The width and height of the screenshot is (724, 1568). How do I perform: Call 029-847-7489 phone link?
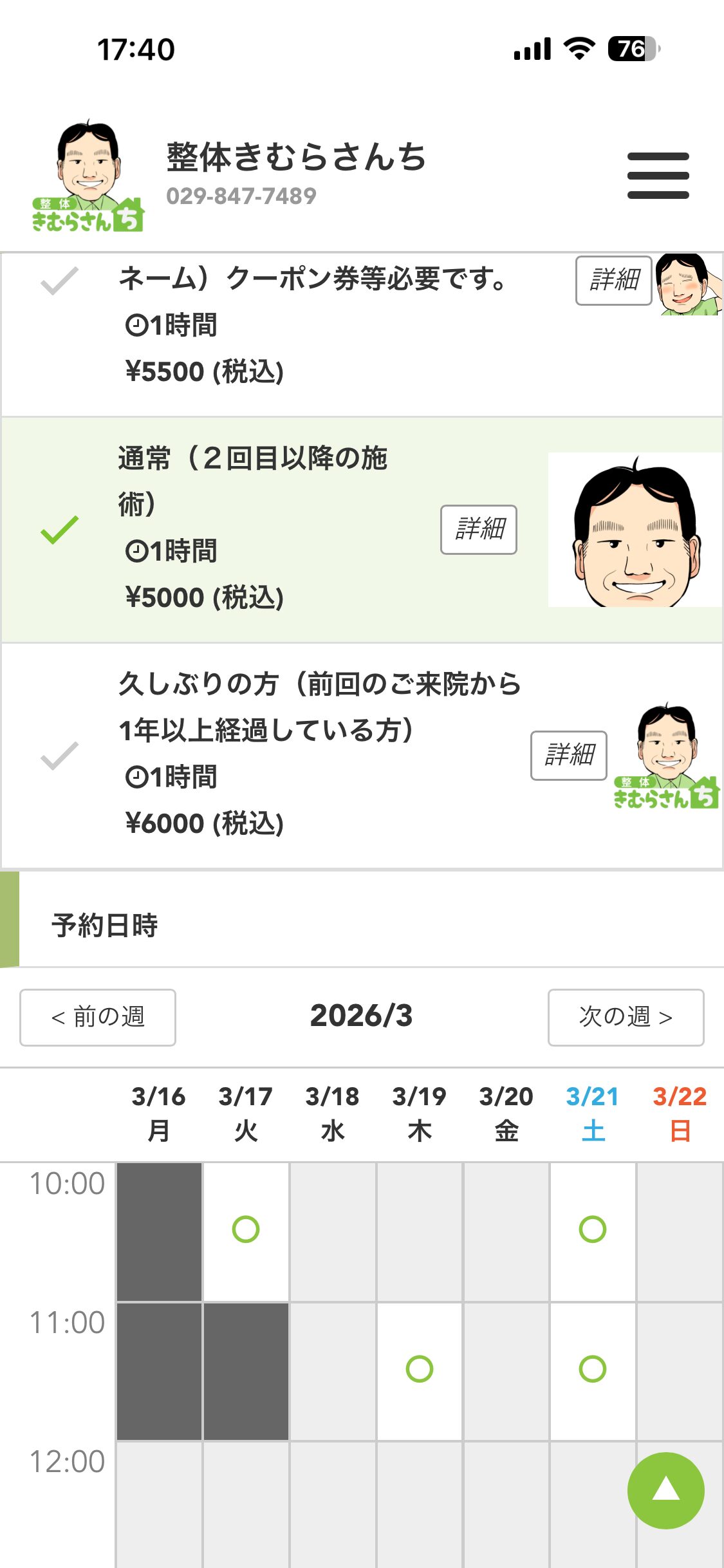tap(241, 196)
